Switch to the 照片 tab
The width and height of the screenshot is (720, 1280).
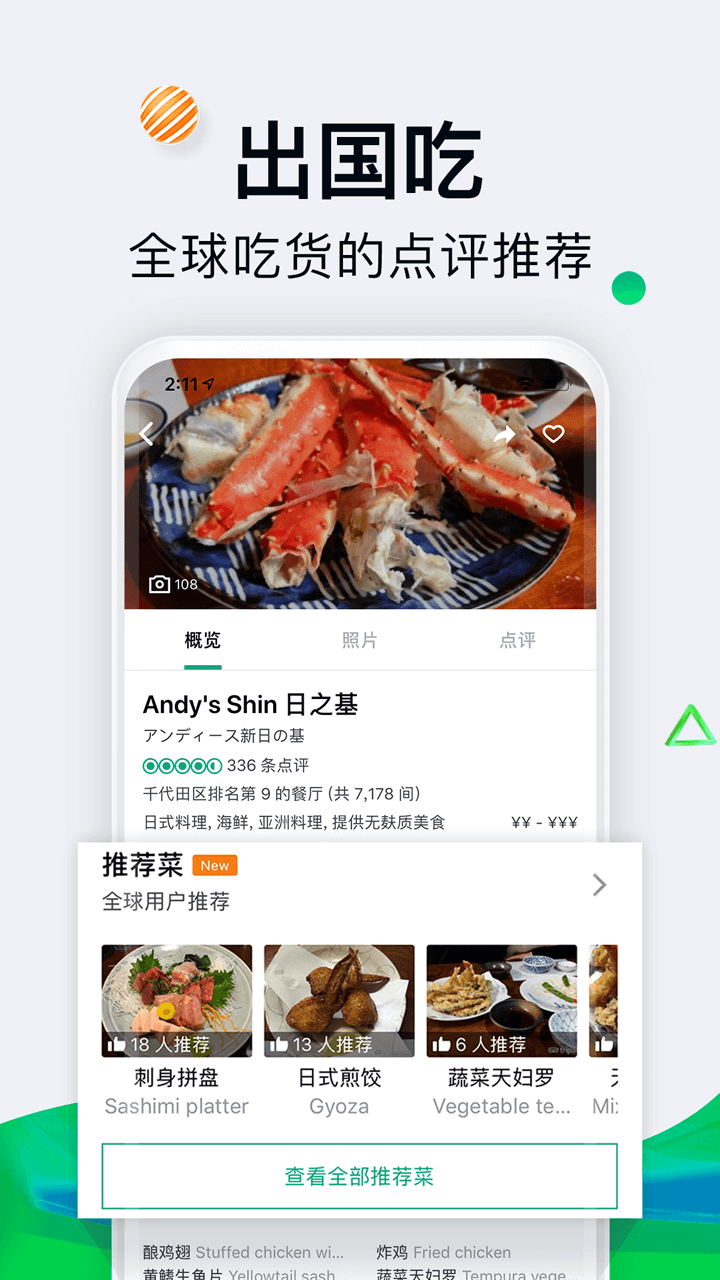pyautogui.click(x=360, y=641)
